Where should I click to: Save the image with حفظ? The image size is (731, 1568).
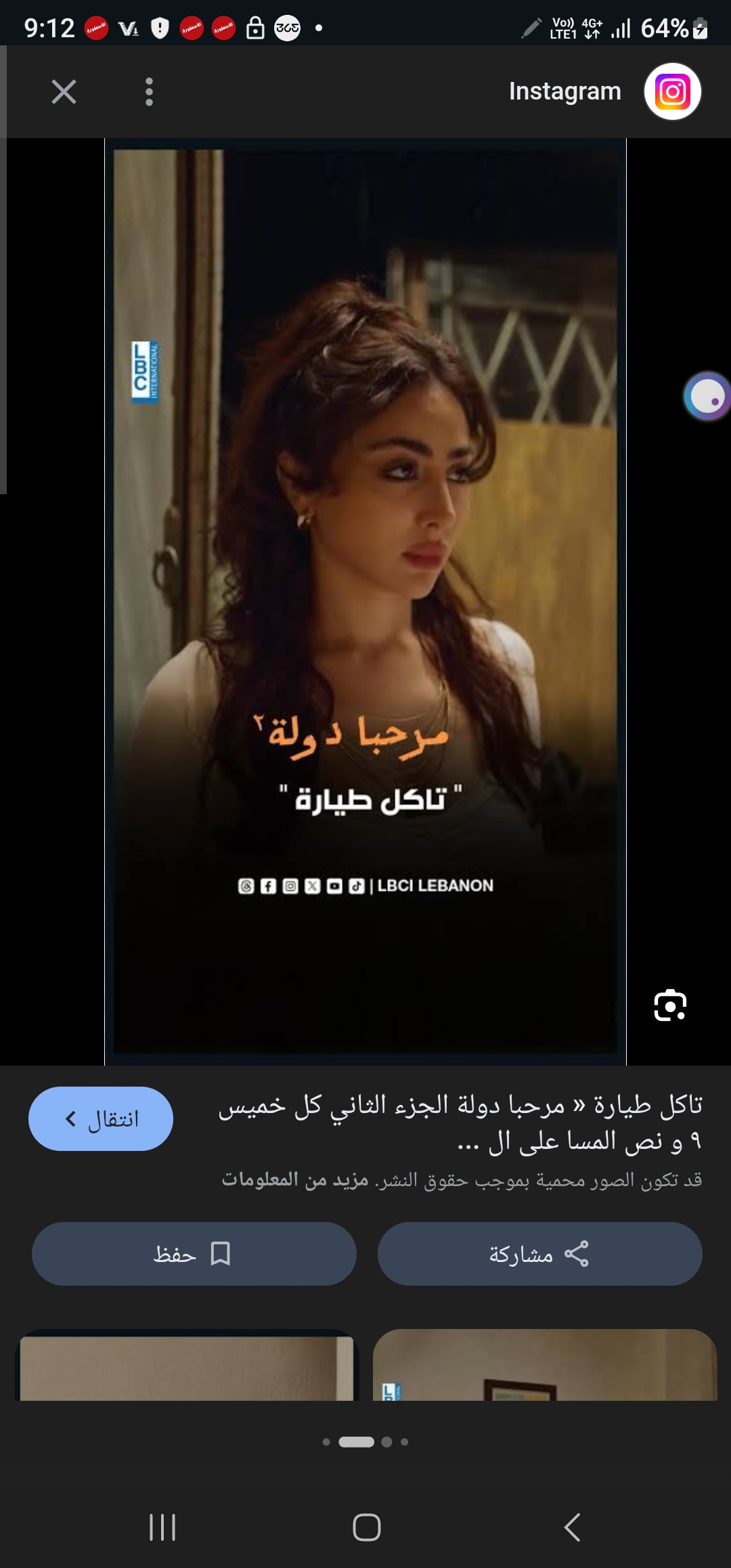[x=194, y=1254]
